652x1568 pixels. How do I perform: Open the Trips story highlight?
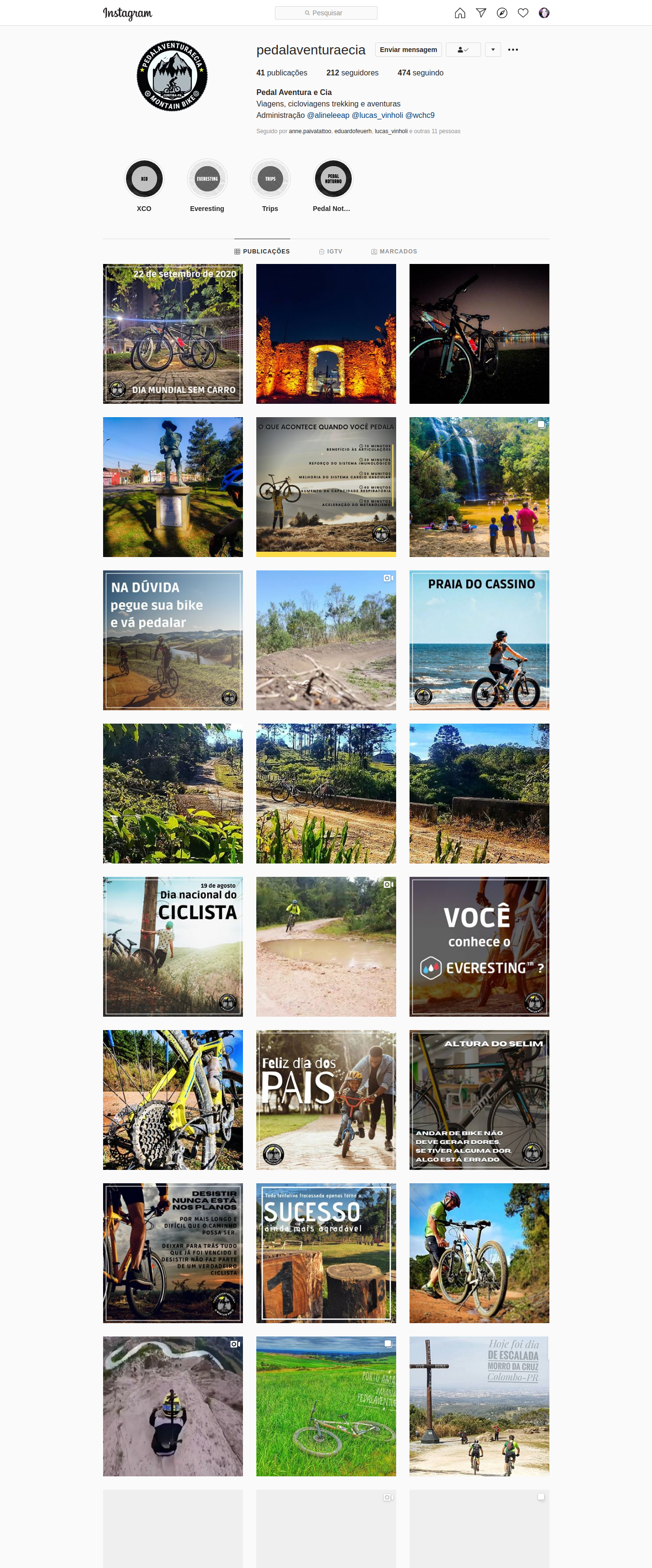270,179
